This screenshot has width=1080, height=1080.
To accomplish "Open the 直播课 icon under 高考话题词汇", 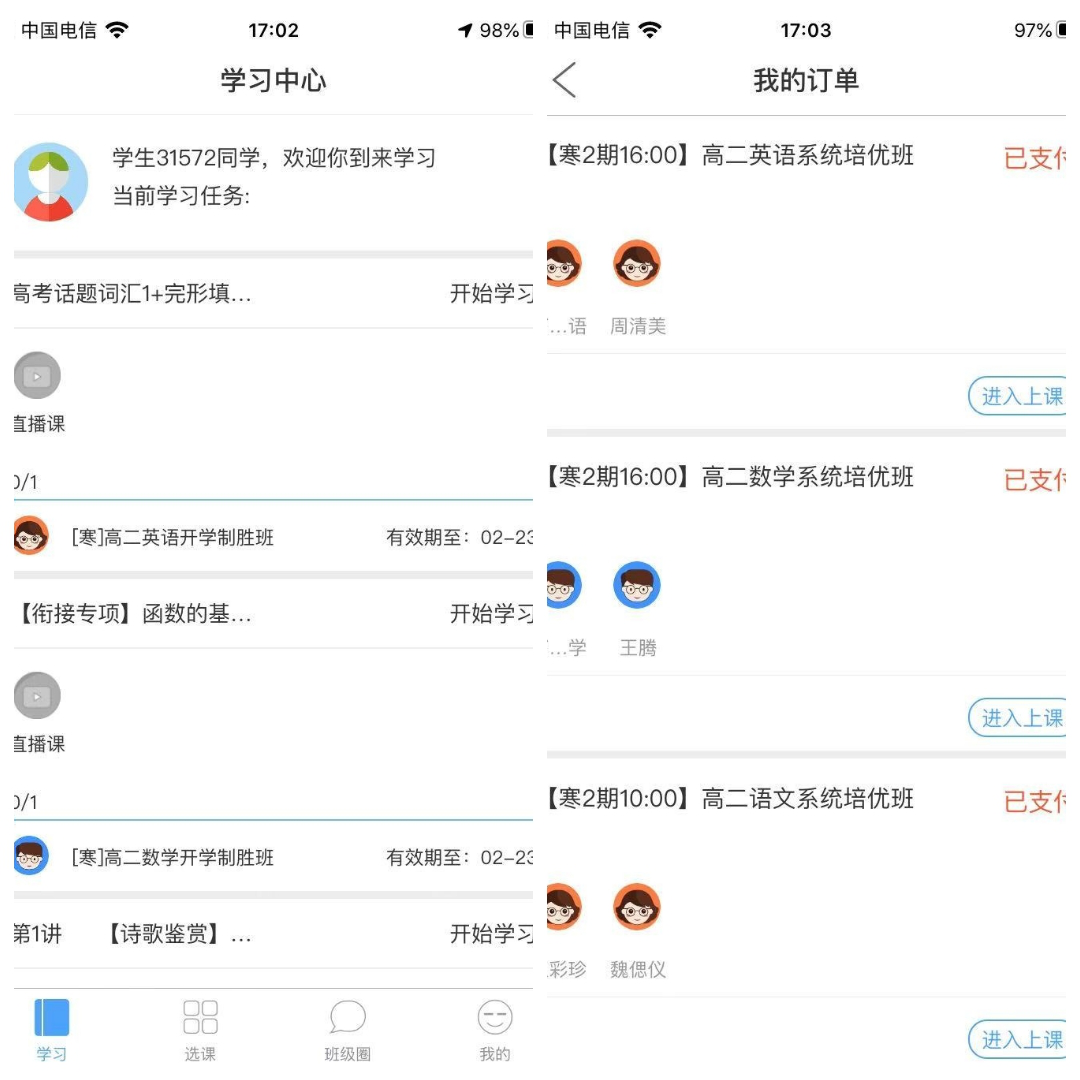I will point(37,377).
